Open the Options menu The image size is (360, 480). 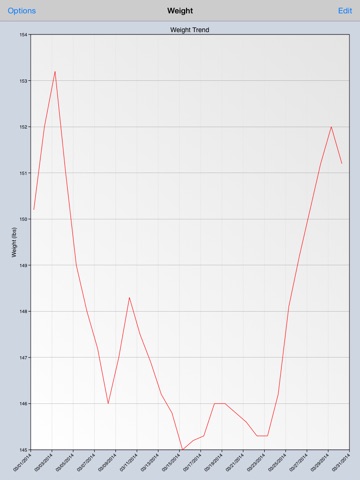click(22, 11)
